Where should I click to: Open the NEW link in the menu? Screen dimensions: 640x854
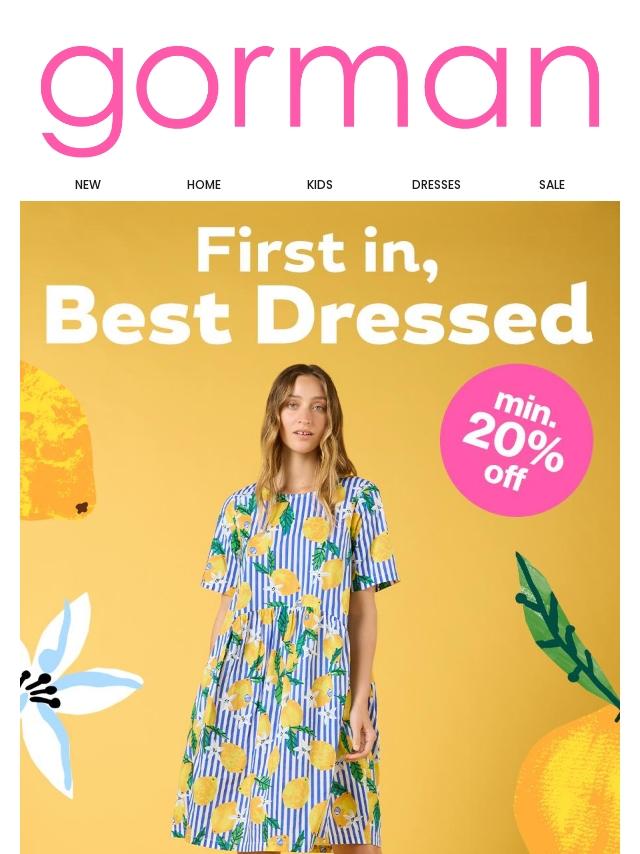[88, 185]
